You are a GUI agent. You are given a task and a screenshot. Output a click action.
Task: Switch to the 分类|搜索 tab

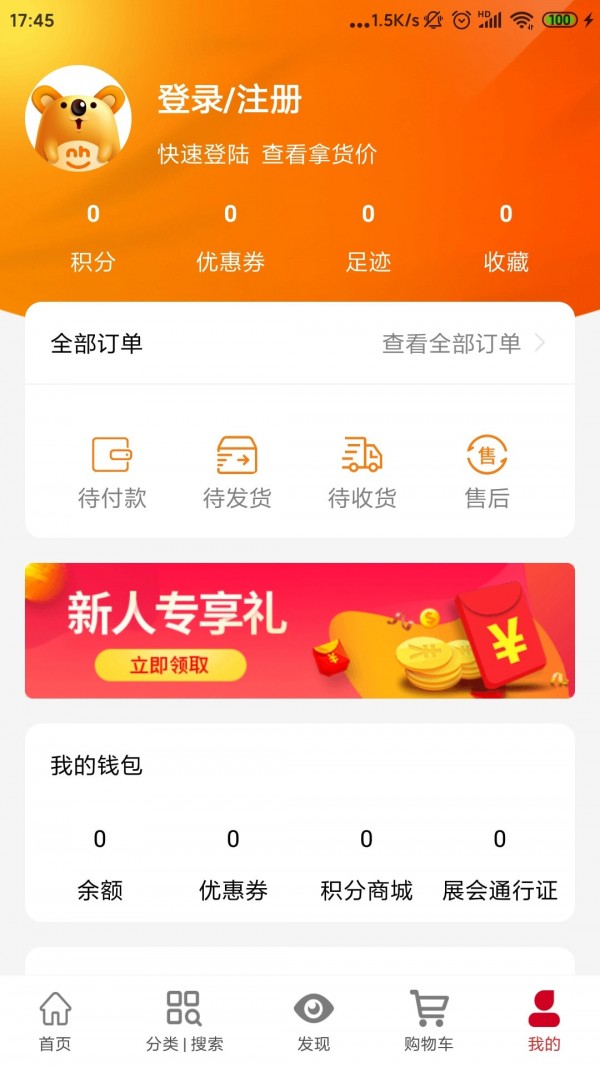[x=184, y=1021]
